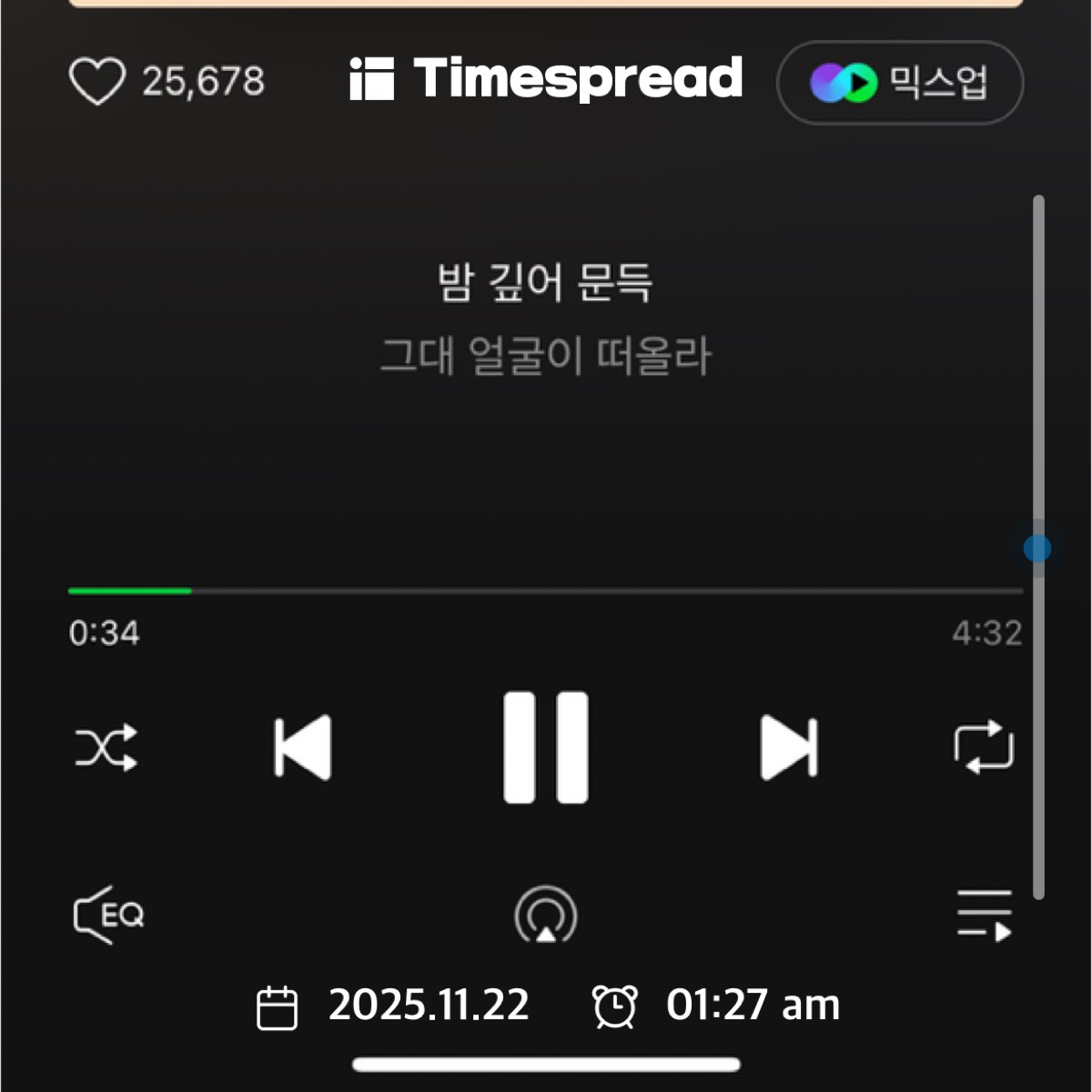Like this song with the heart icon

[97, 82]
